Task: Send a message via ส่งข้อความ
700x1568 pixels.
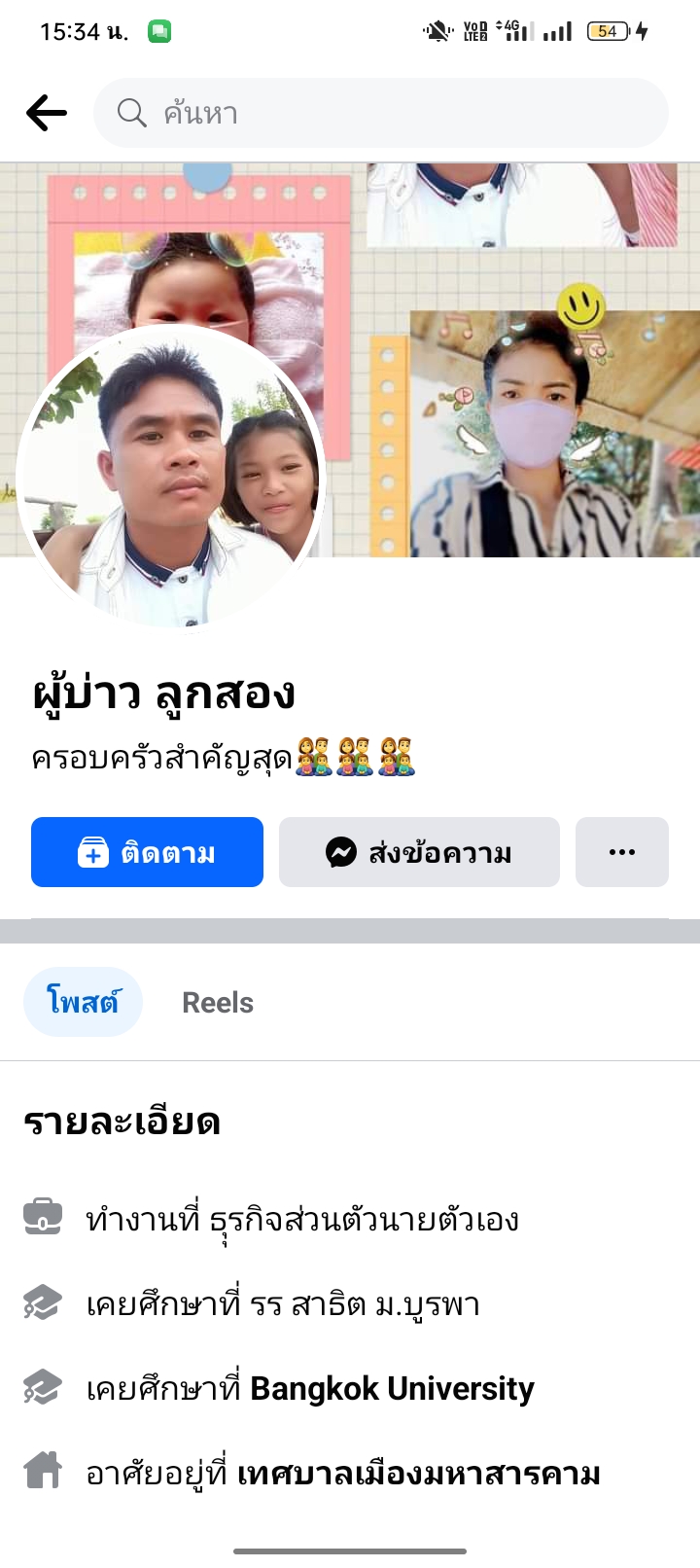Action: point(419,852)
